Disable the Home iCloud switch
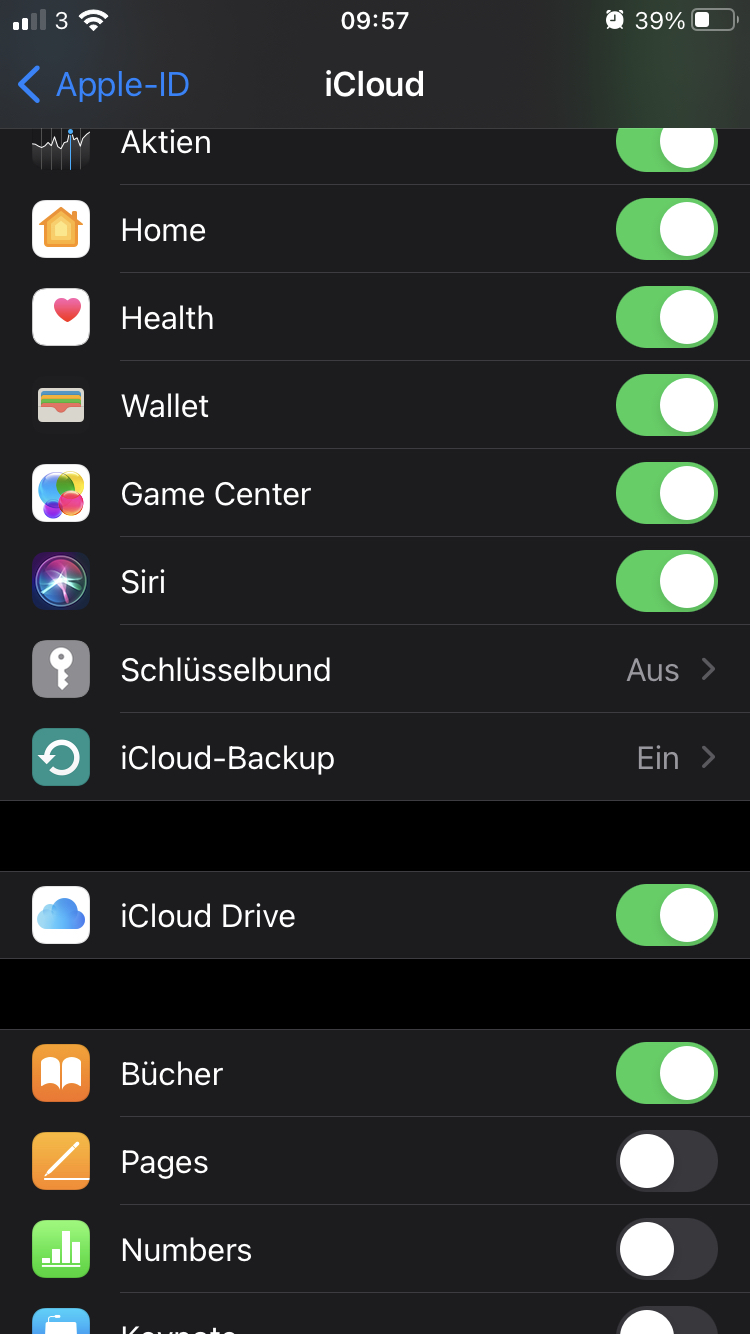750x1334 pixels. [x=666, y=229]
